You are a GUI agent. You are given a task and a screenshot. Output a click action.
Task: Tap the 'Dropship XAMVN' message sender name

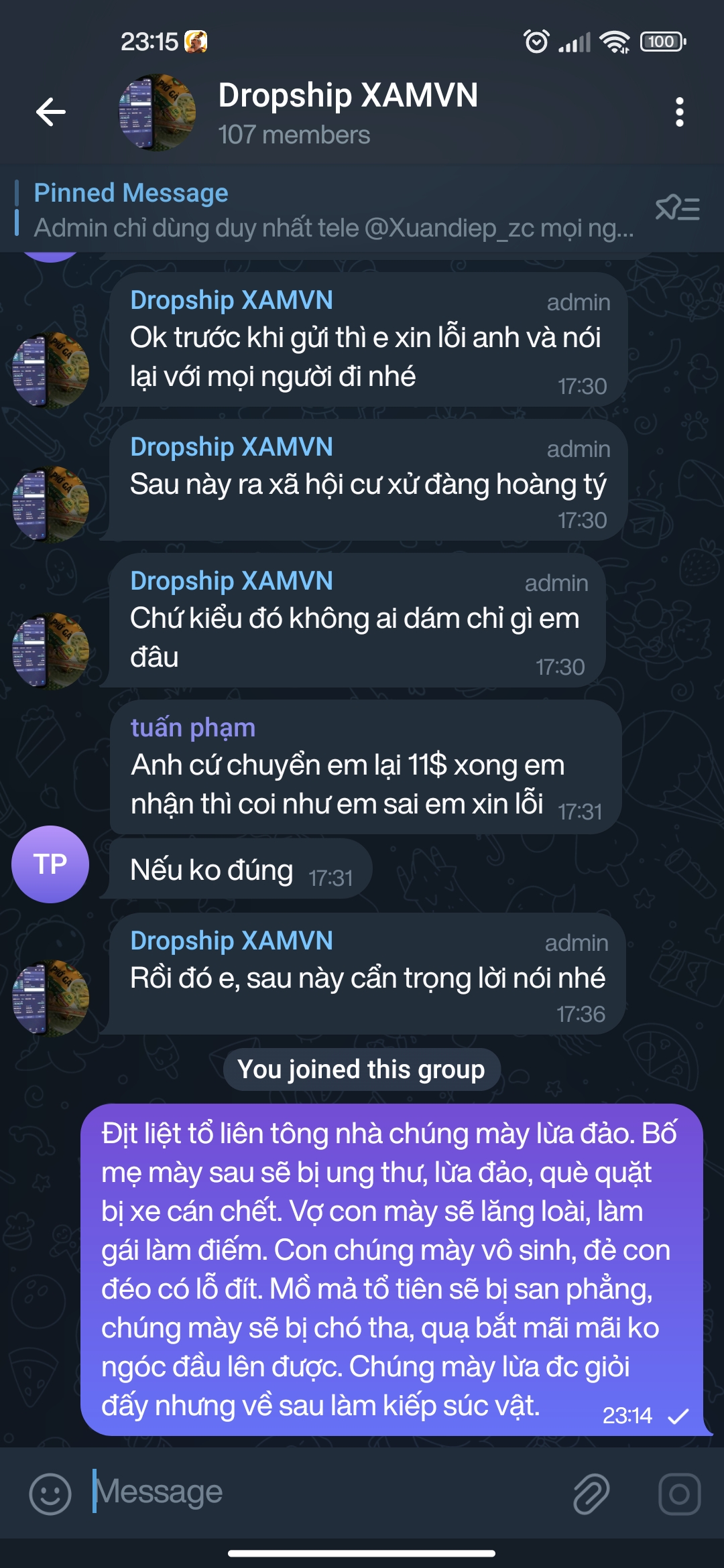pos(231,302)
